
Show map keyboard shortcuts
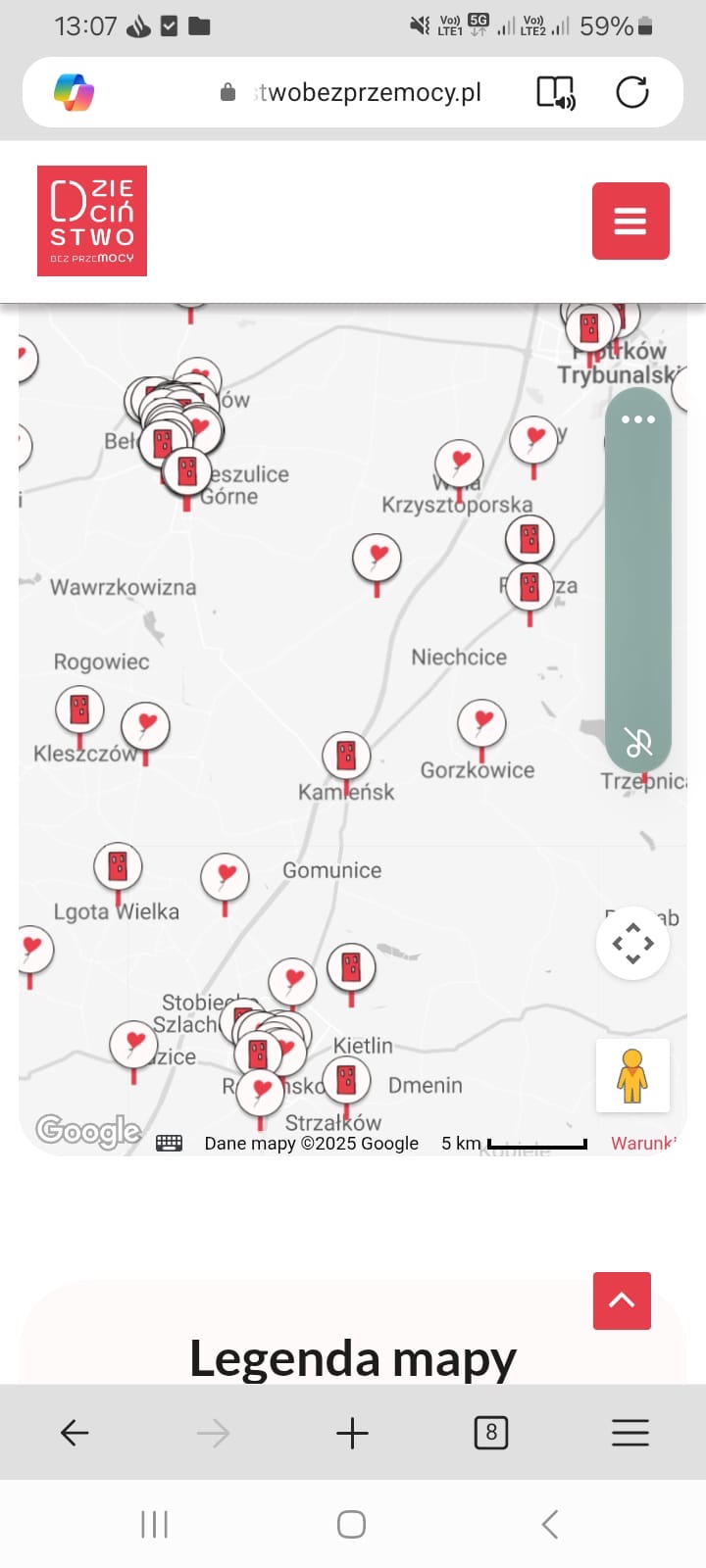pyautogui.click(x=169, y=1143)
